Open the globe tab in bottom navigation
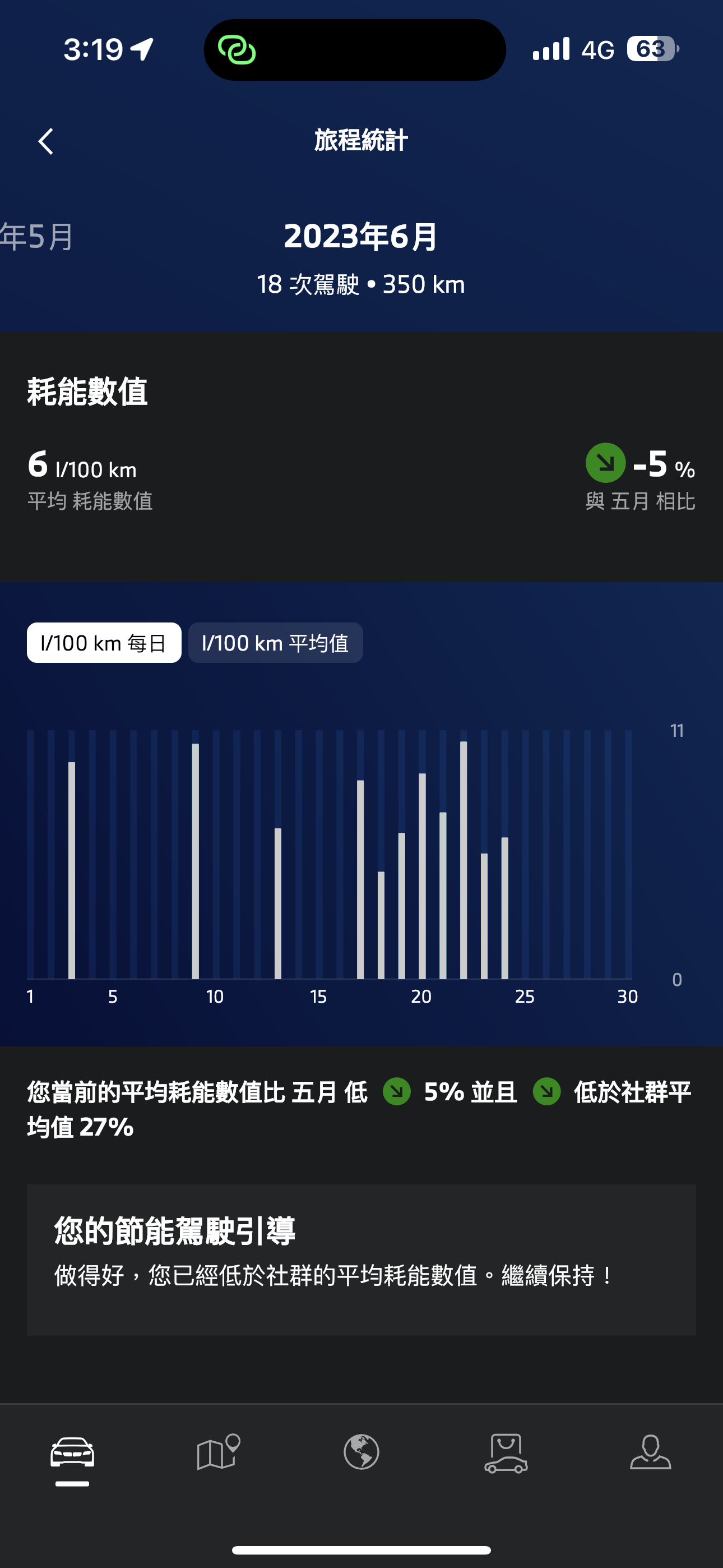 tap(361, 1452)
